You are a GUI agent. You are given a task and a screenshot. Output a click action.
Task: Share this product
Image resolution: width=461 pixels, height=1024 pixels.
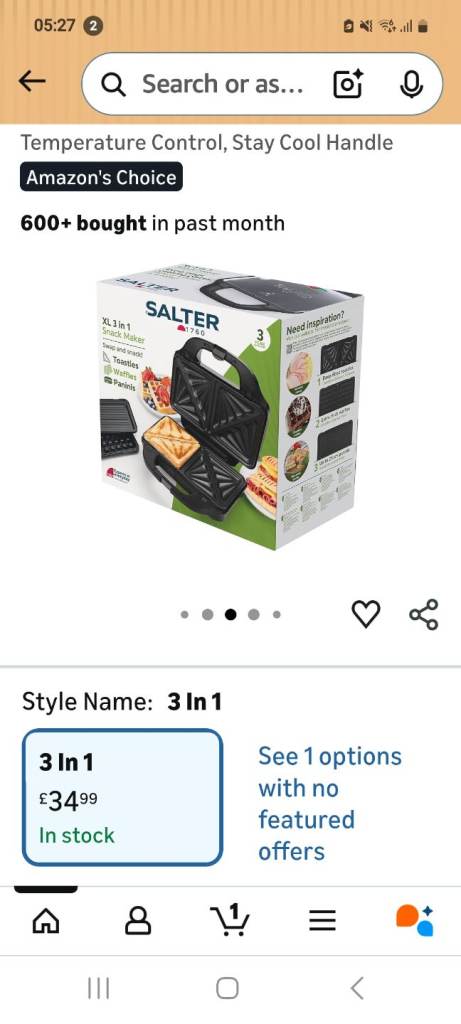coord(424,614)
